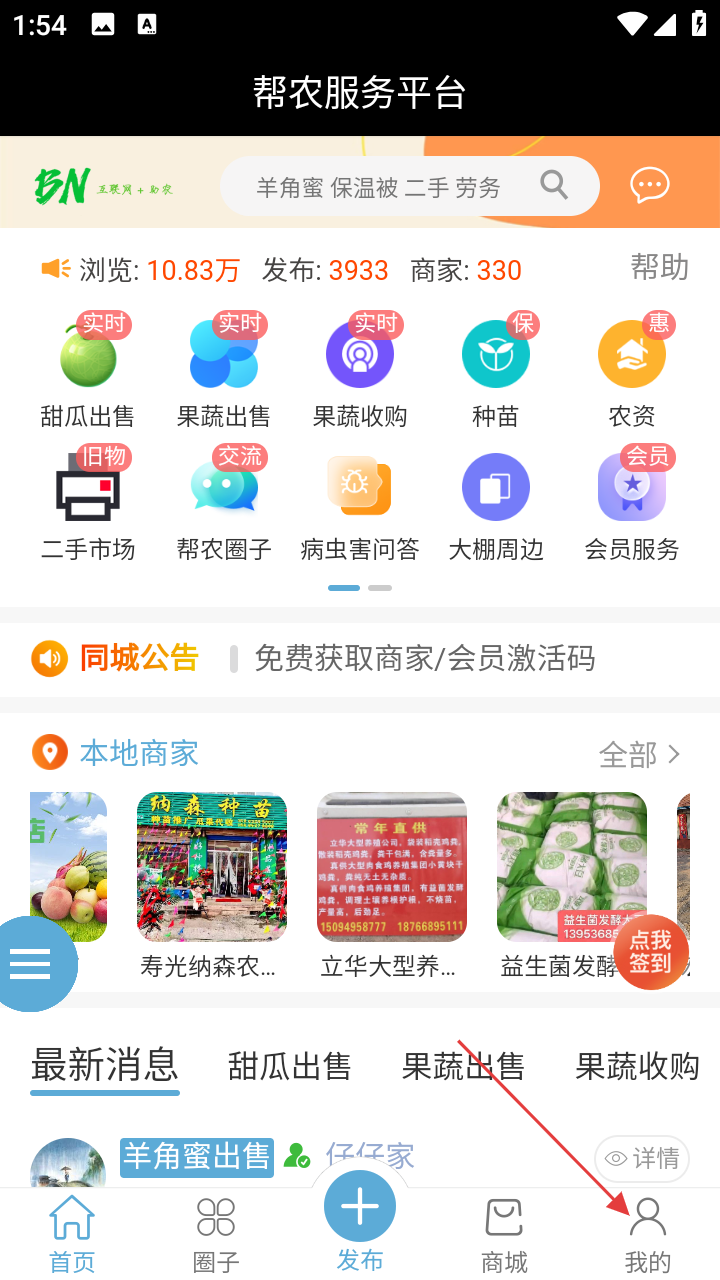Viewport: 720px width, 1280px height.
Task: Open the messages chat bubble icon
Action: (x=649, y=185)
